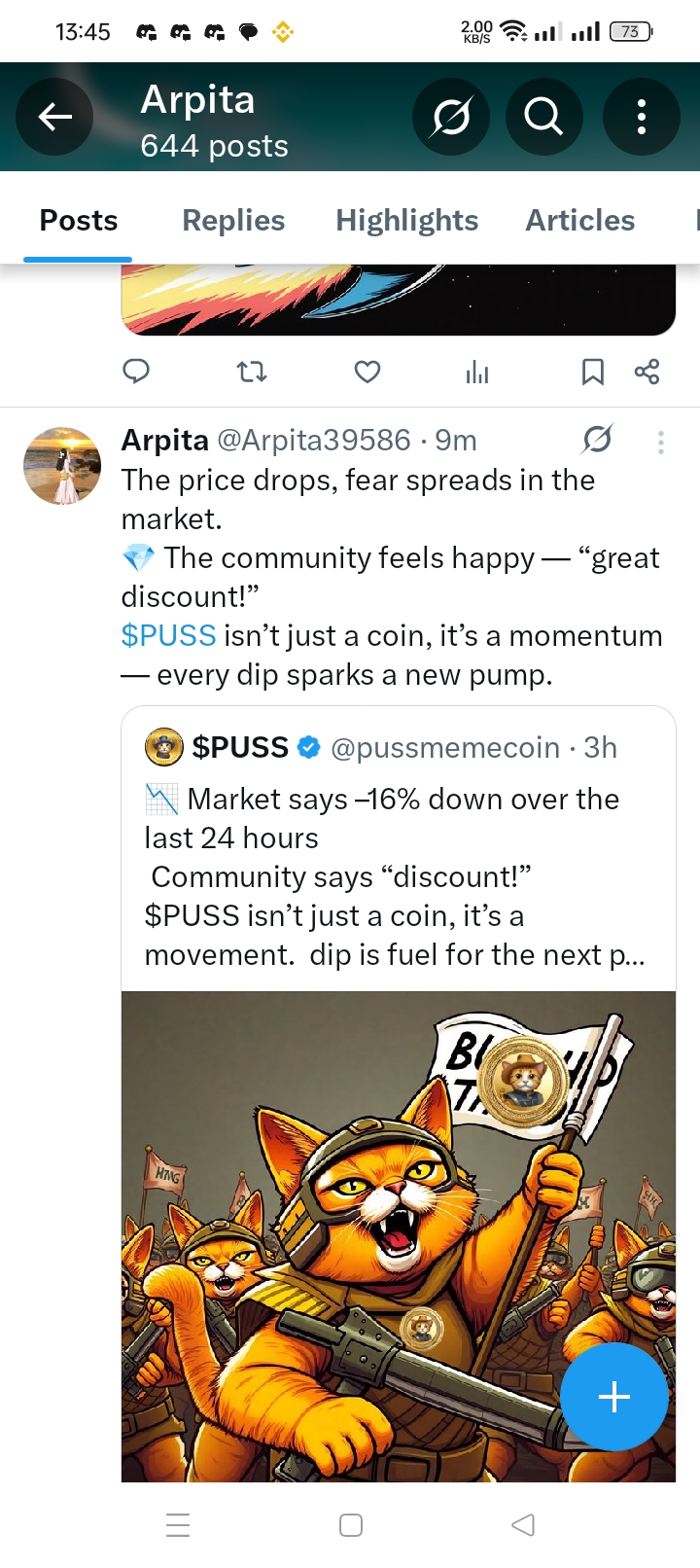Screen dimensions: 700x1568
Task: Share the top post
Action: pos(647,372)
